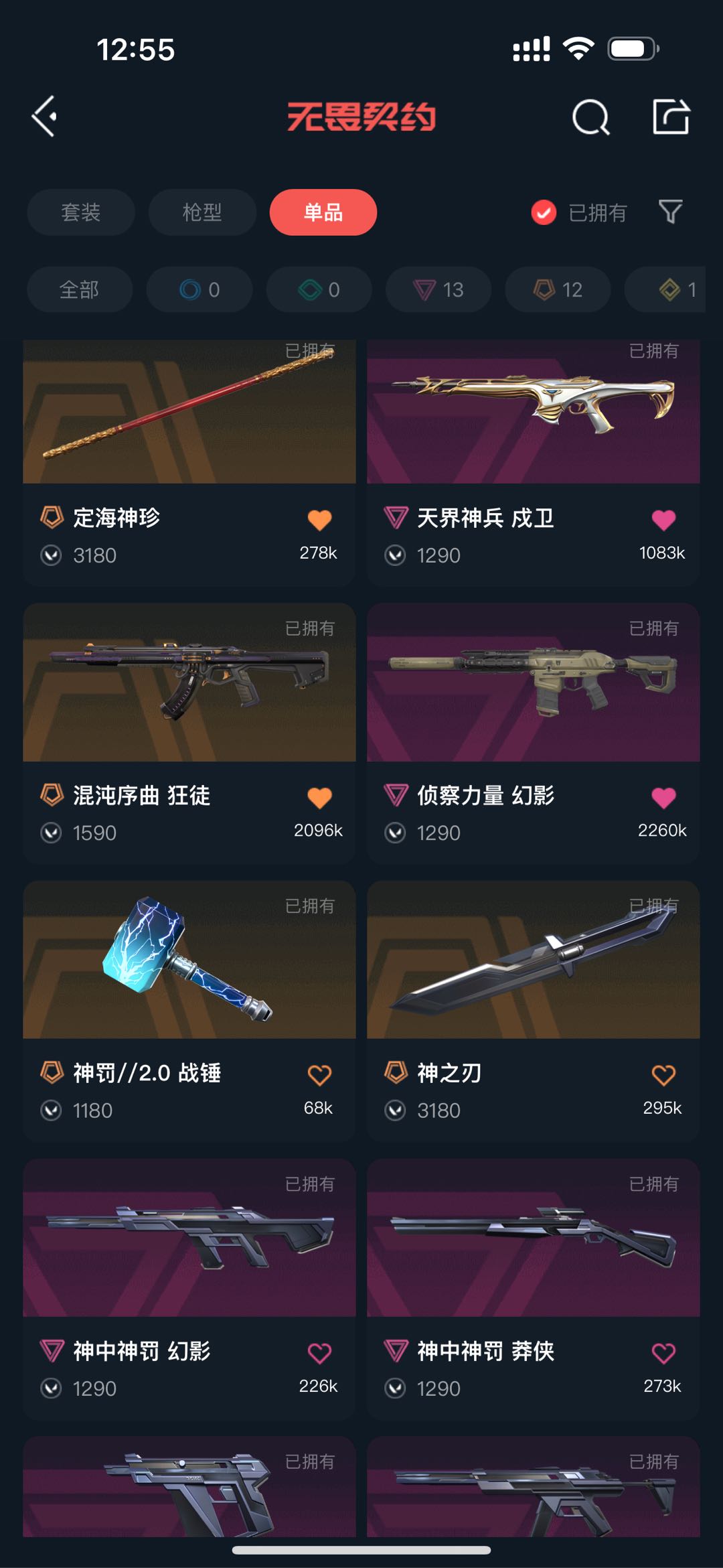The width and height of the screenshot is (723, 1568).
Task: Open the funnel filter icon
Action: coord(670,212)
